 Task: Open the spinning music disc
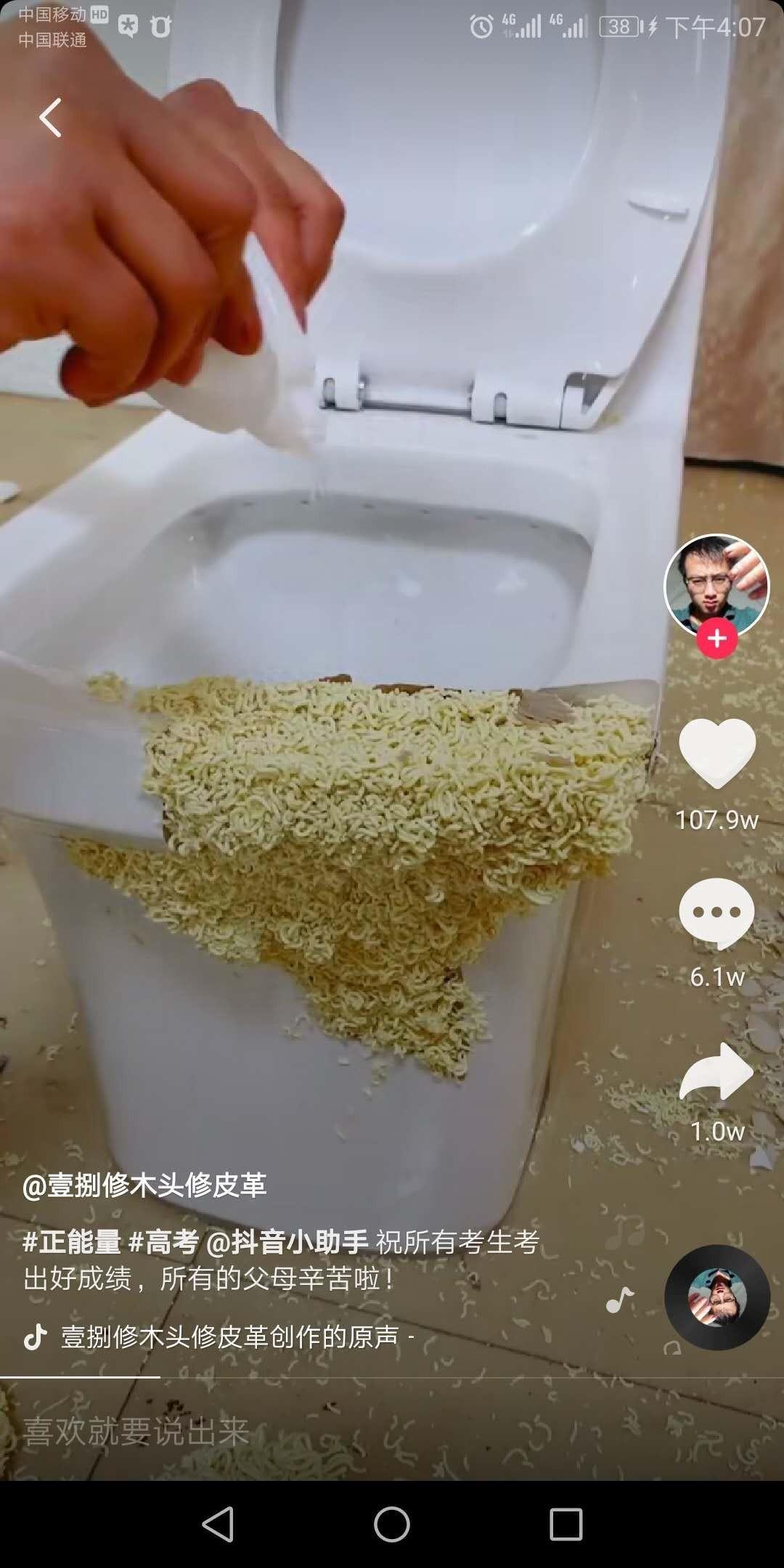pyautogui.click(x=716, y=1297)
